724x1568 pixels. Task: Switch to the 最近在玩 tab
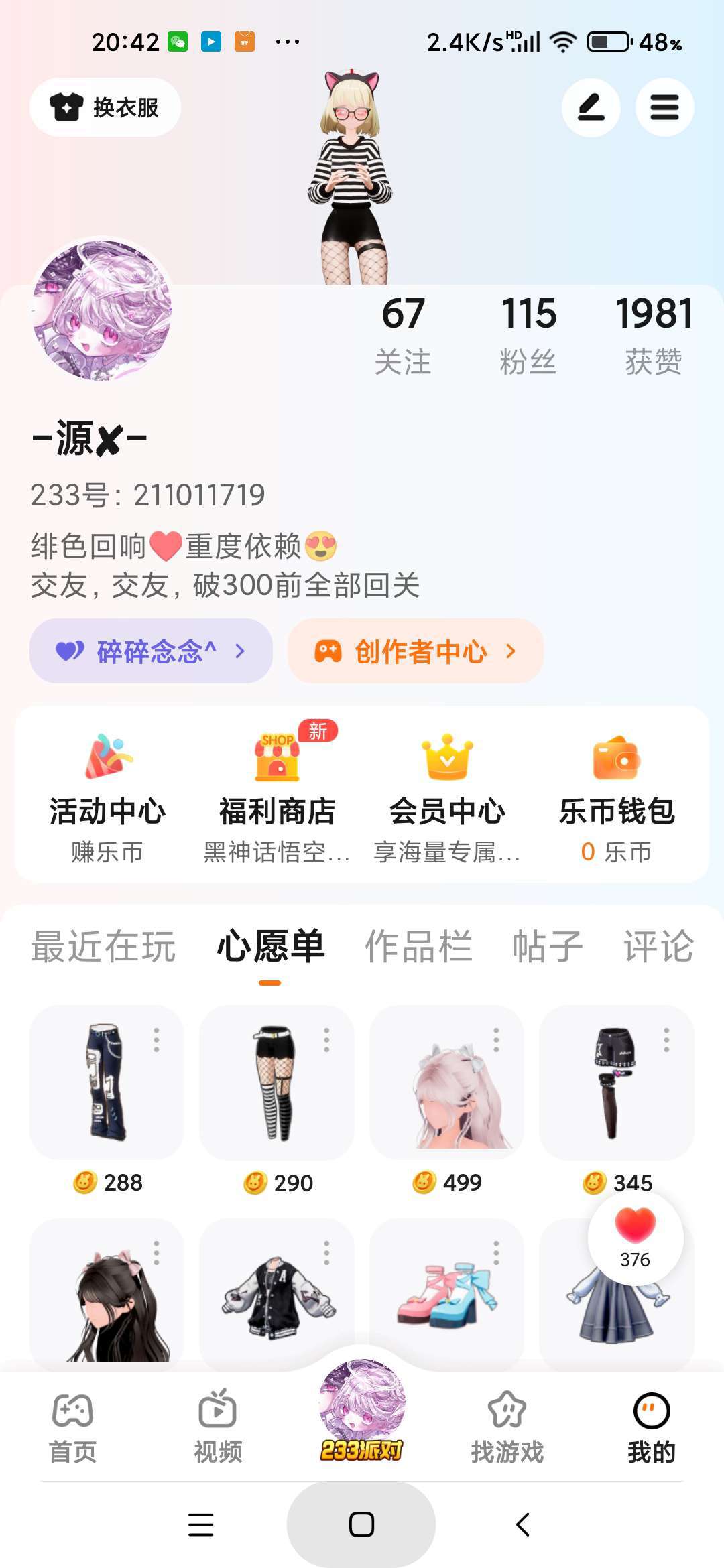(x=103, y=946)
